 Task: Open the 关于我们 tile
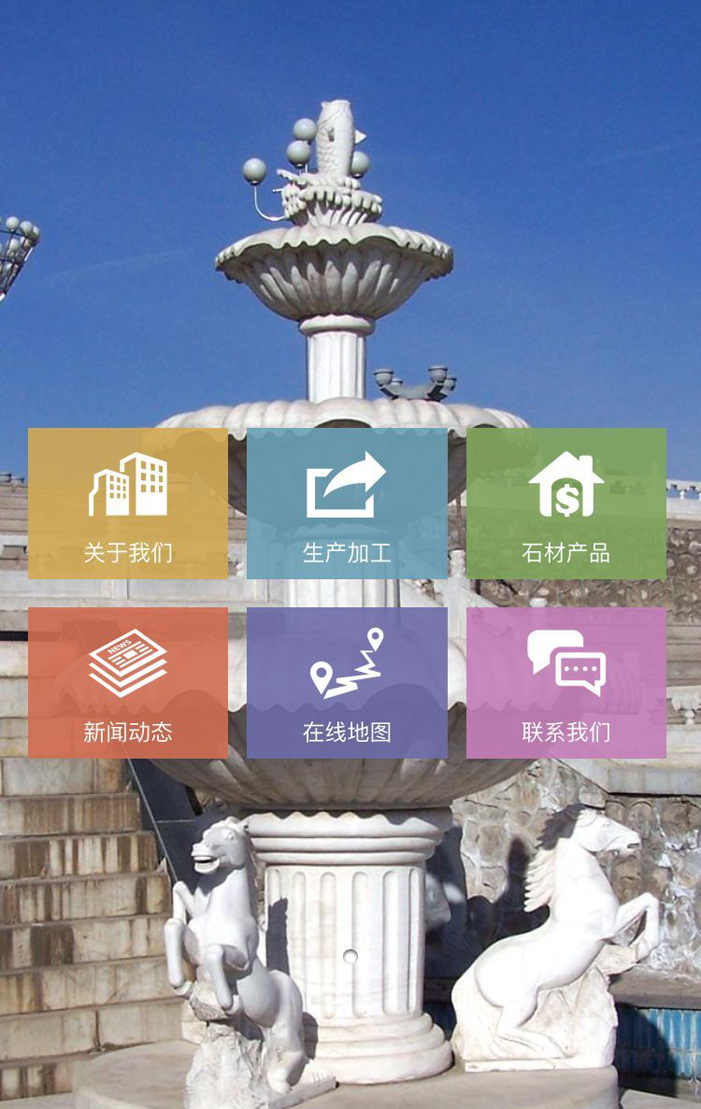pyautogui.click(x=128, y=503)
